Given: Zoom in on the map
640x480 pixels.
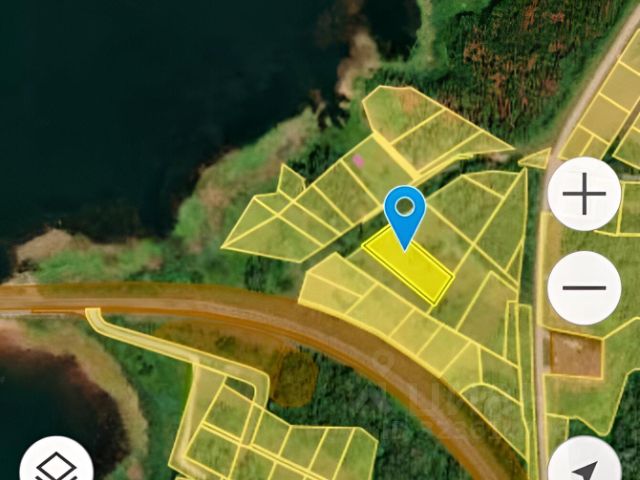Looking at the screenshot, I should pyautogui.click(x=584, y=195).
